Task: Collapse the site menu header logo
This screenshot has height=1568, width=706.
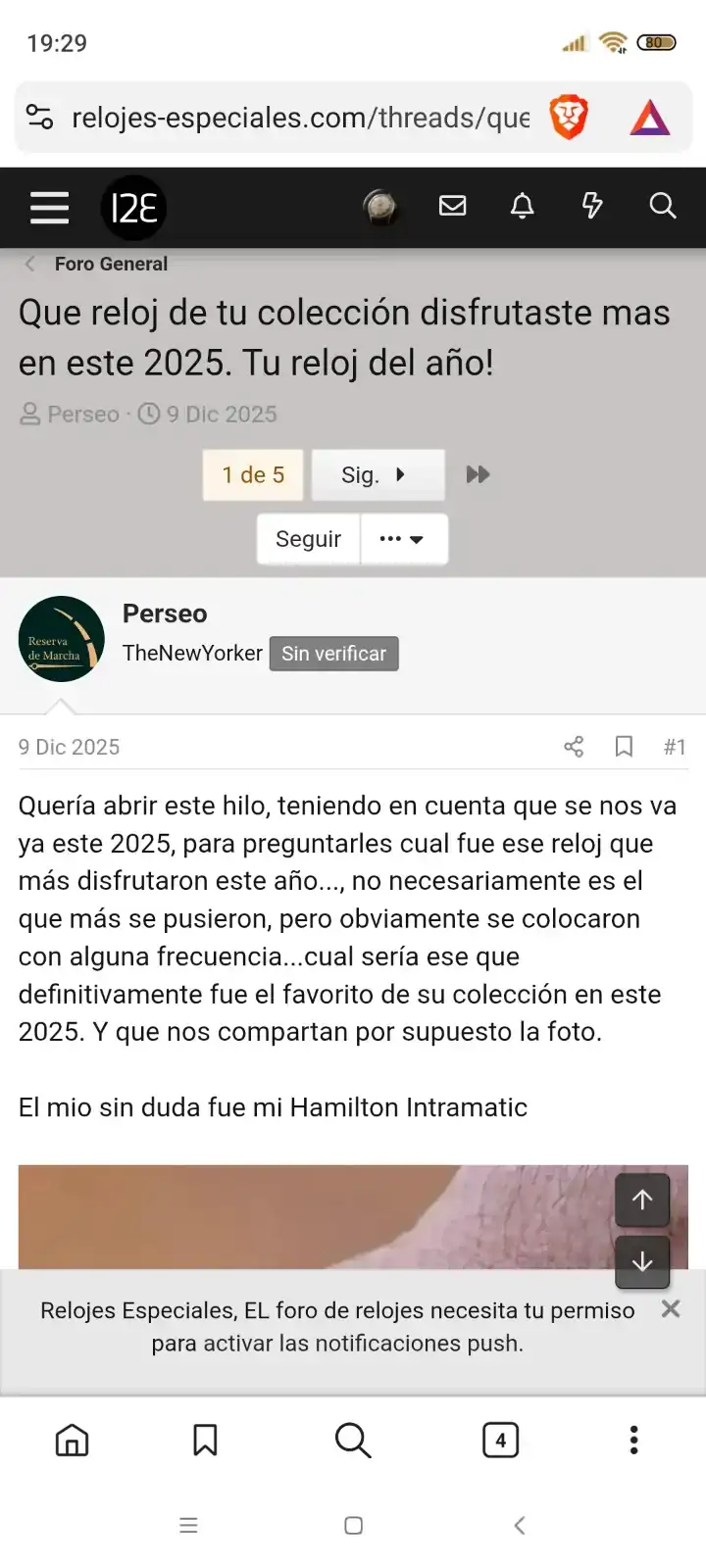Action: point(134,207)
